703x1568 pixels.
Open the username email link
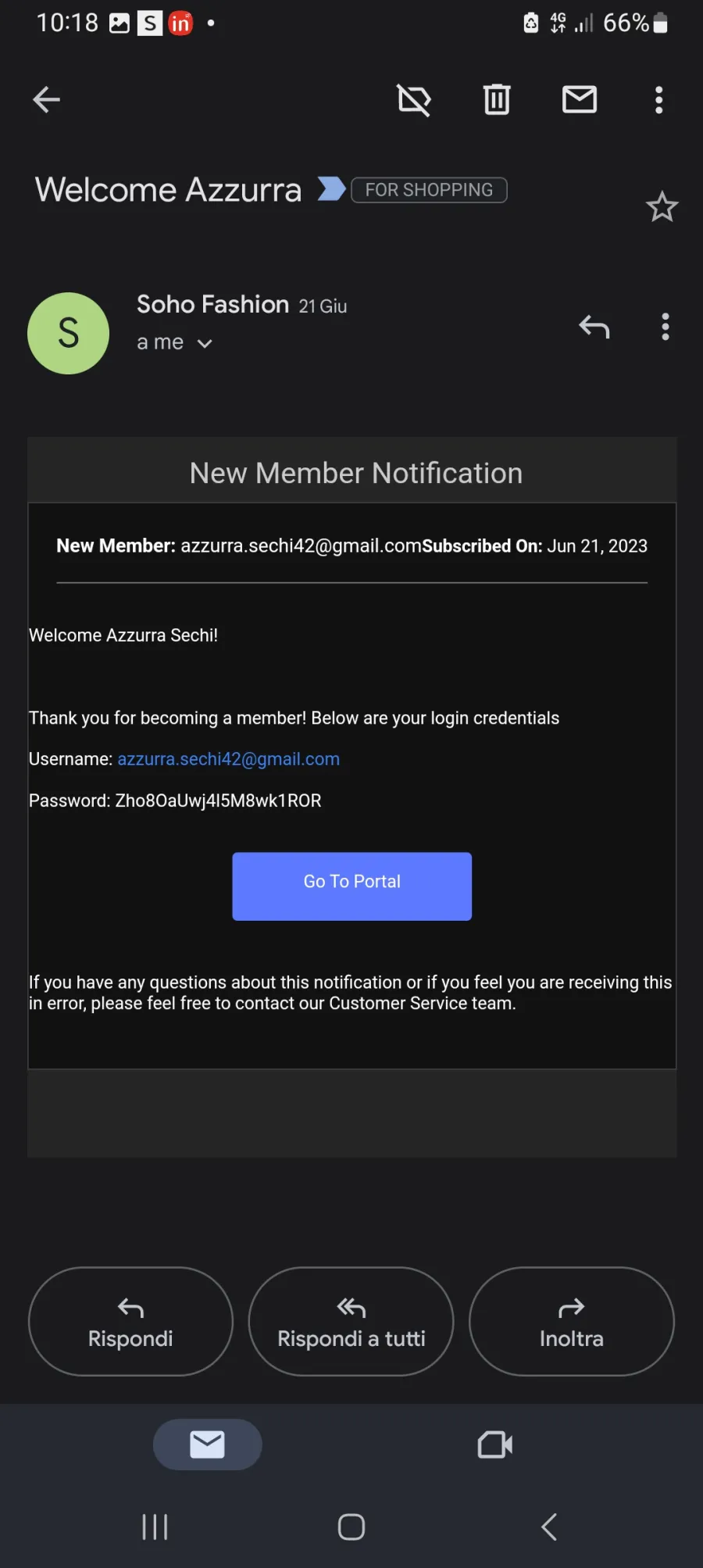(228, 759)
